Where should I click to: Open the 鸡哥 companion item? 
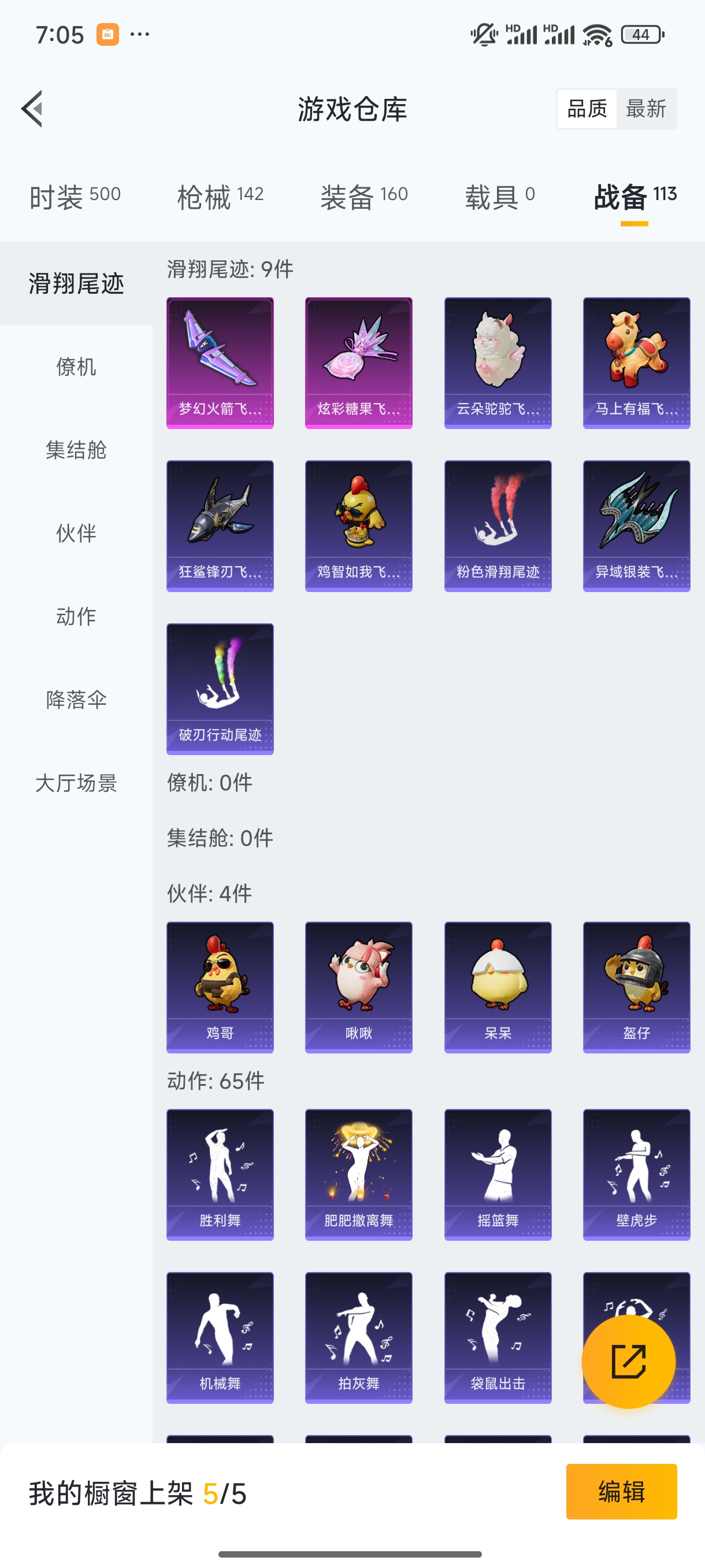(220, 988)
